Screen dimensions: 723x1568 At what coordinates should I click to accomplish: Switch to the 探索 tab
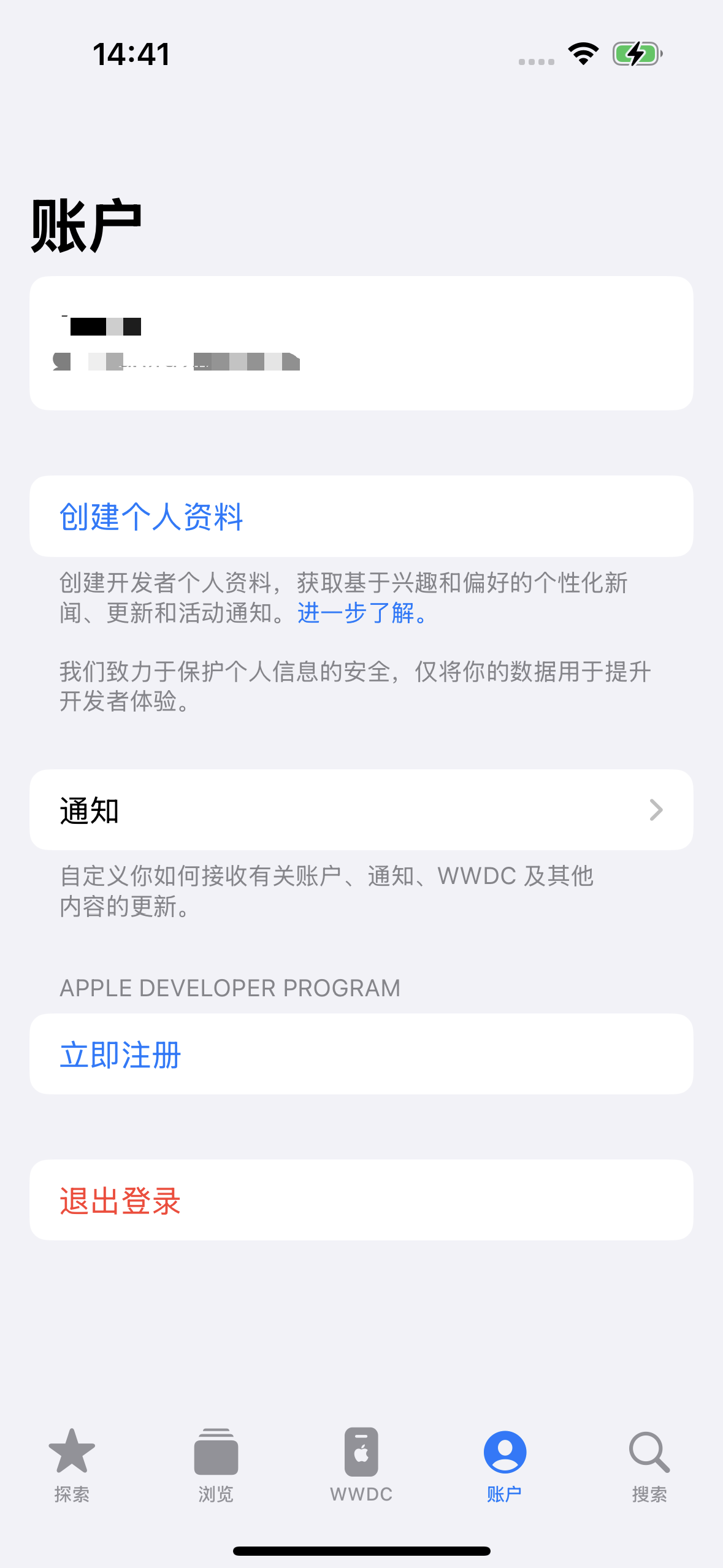point(72,1464)
